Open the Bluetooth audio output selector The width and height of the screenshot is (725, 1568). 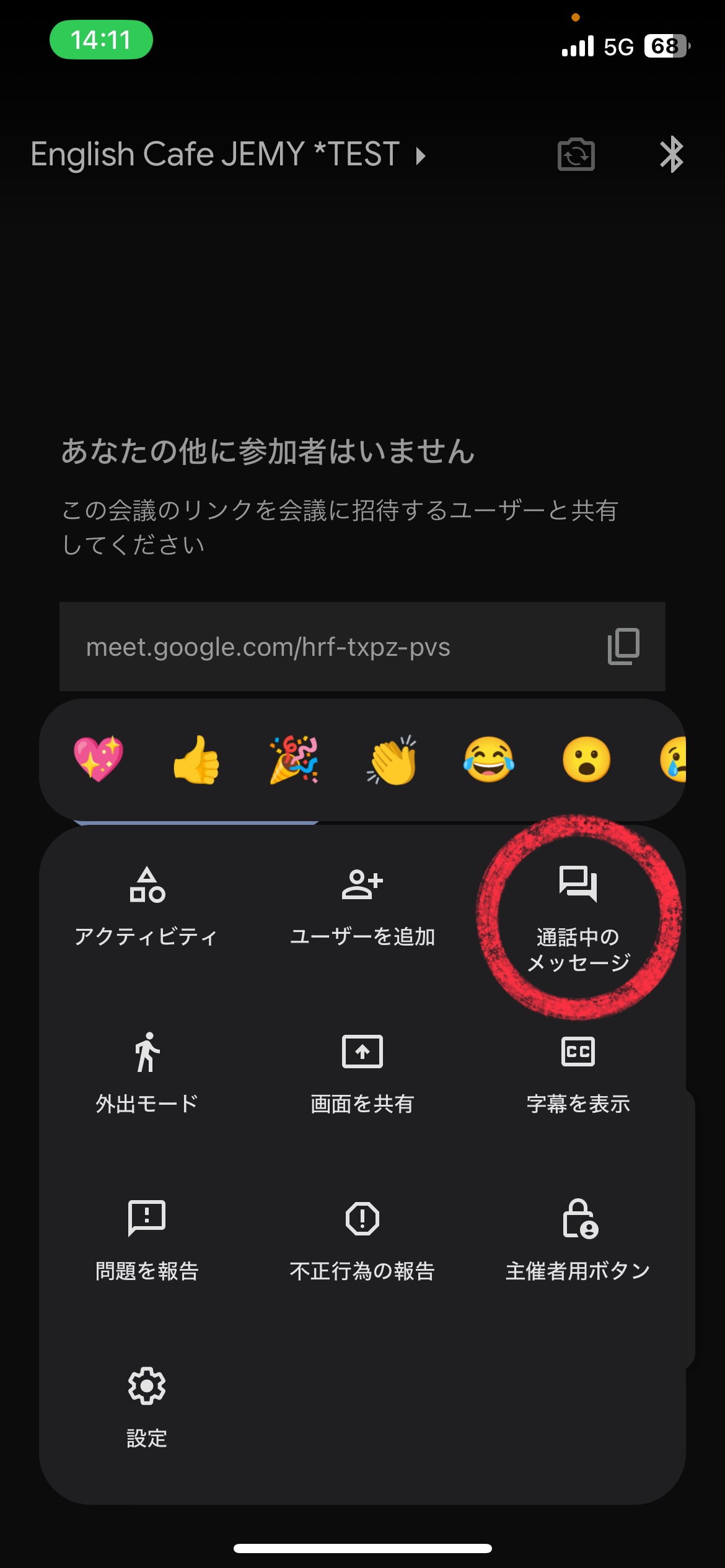point(672,155)
